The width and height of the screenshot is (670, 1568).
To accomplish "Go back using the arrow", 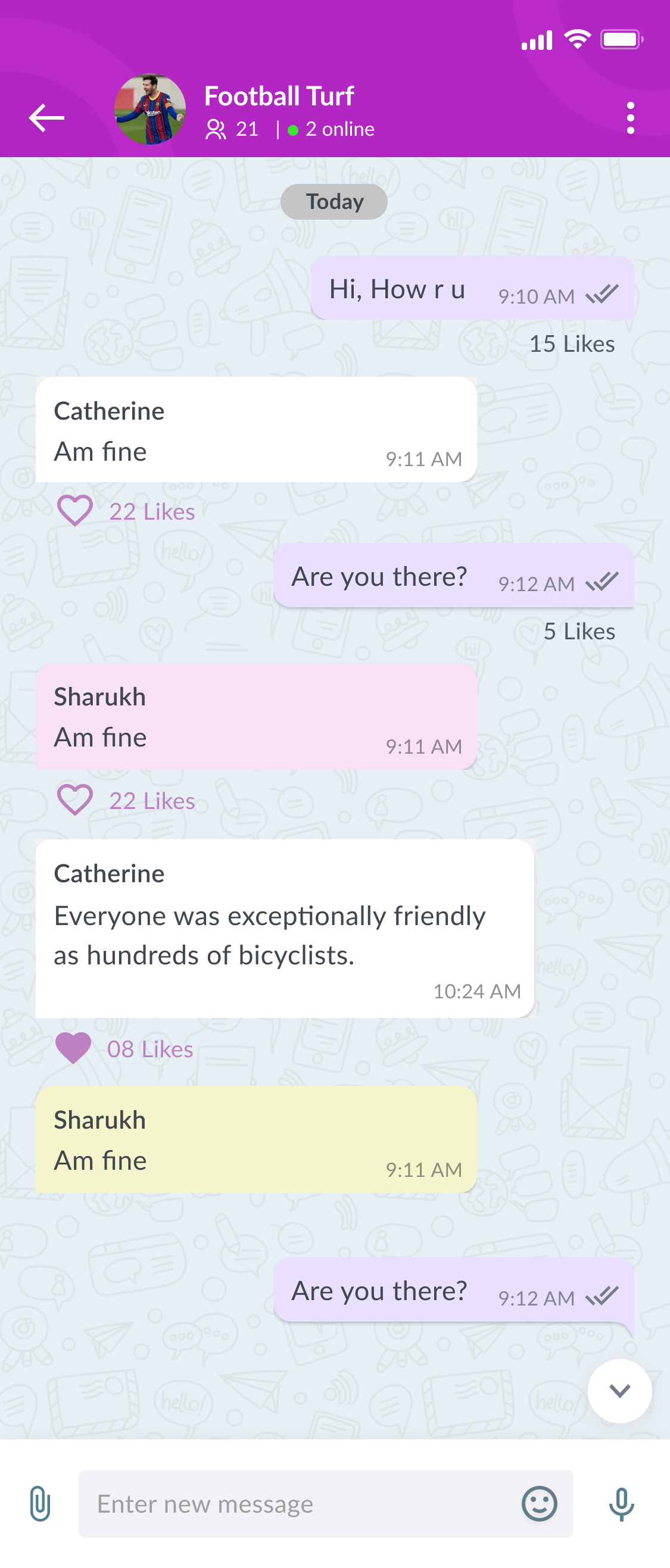I will tap(46, 117).
